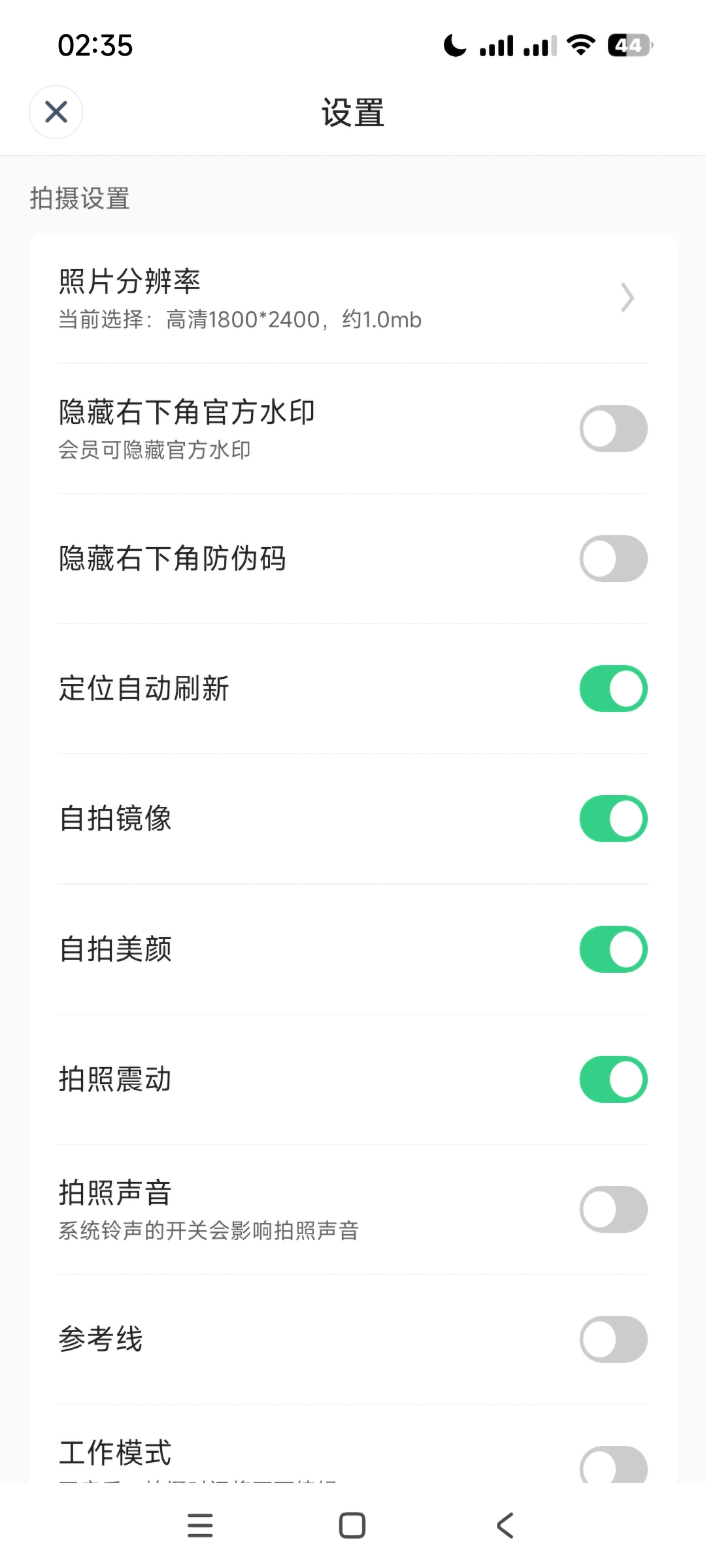This screenshot has width=706, height=1568.
Task: Tap the back navigation arrow
Action: coord(504,1526)
